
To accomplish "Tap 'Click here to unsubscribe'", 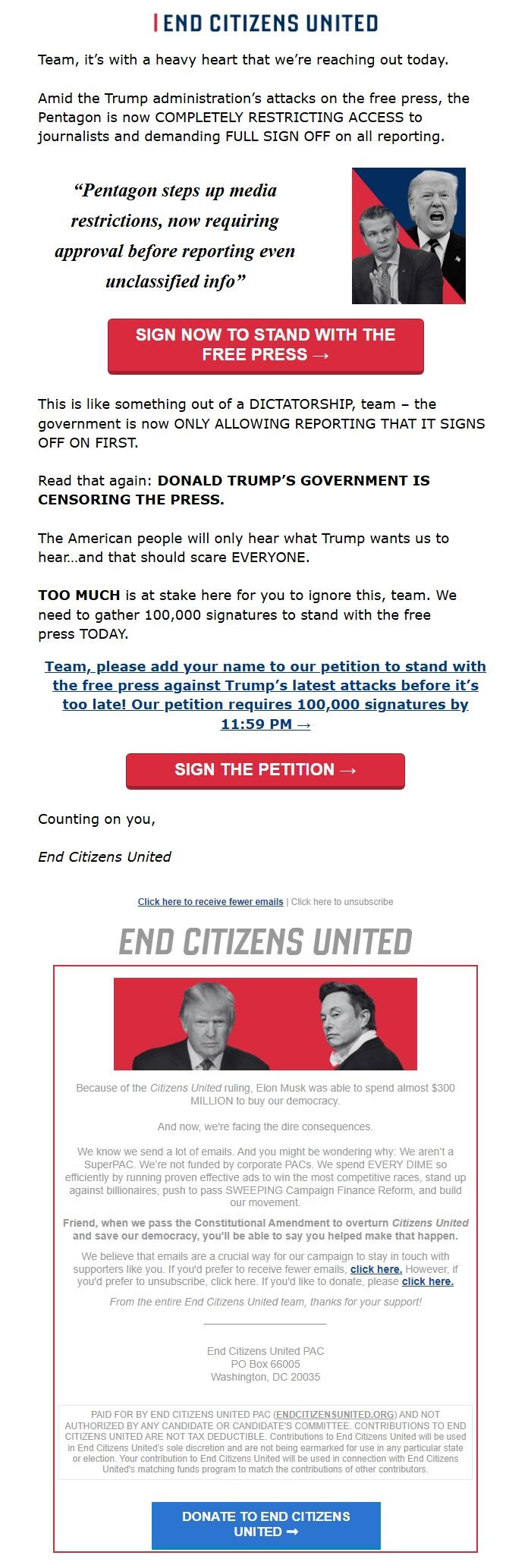I will [342, 902].
